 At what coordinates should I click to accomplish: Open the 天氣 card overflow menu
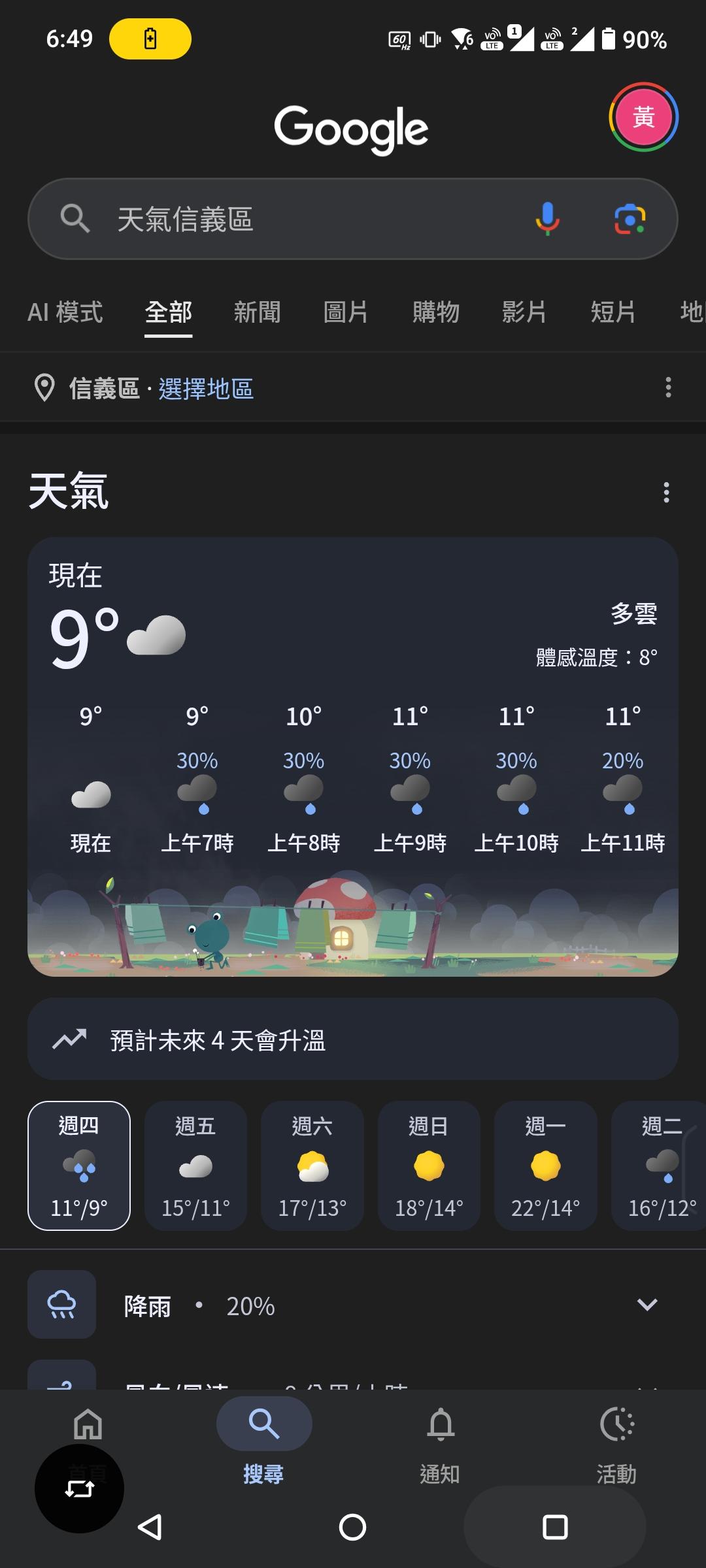point(666,493)
